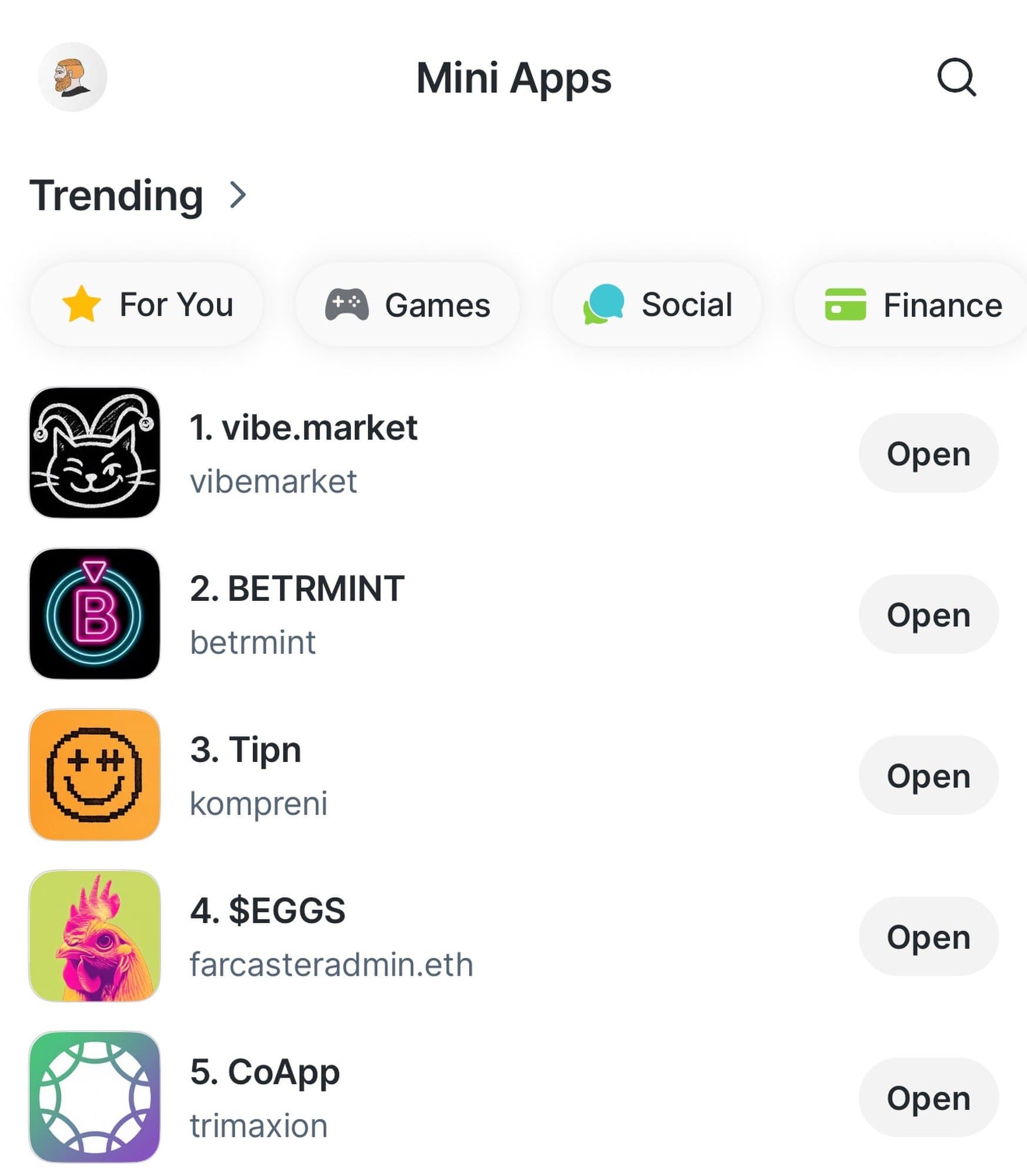Tap Open next to BETRMINT
Viewport: 1027px width, 1176px height.
(928, 614)
